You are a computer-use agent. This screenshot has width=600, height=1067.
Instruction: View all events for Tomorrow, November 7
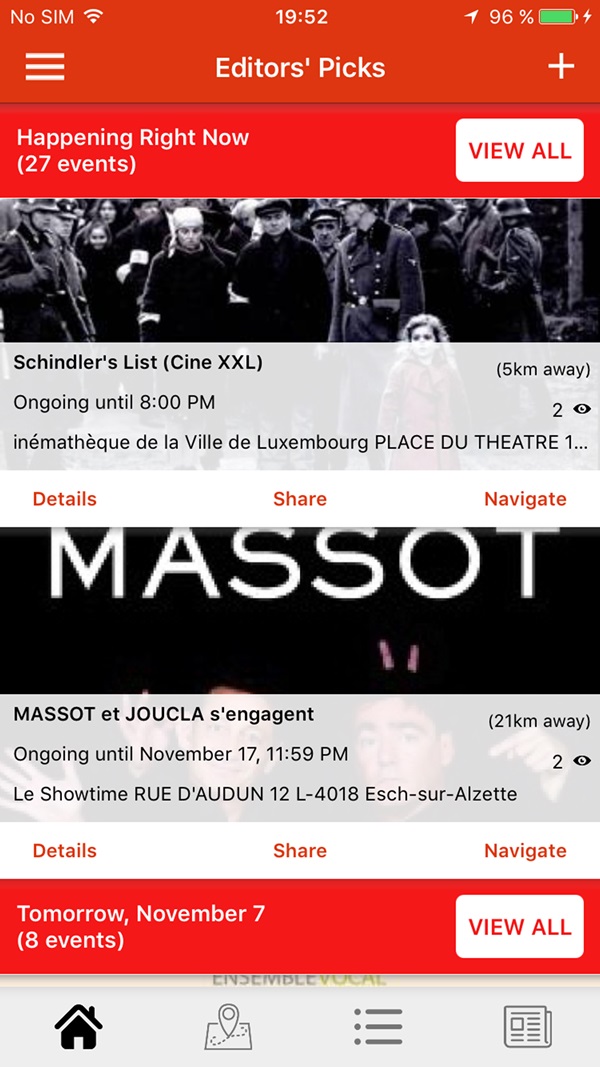tap(519, 927)
